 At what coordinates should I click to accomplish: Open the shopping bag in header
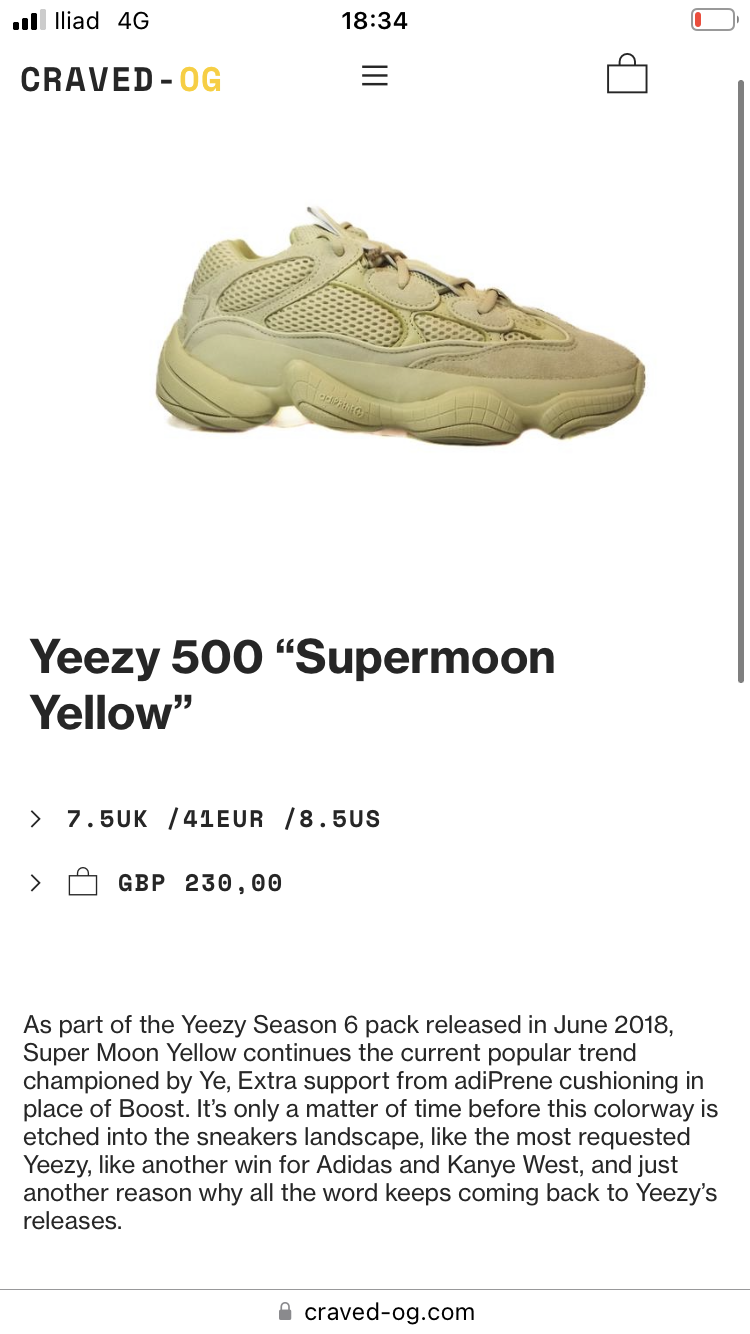click(x=627, y=75)
